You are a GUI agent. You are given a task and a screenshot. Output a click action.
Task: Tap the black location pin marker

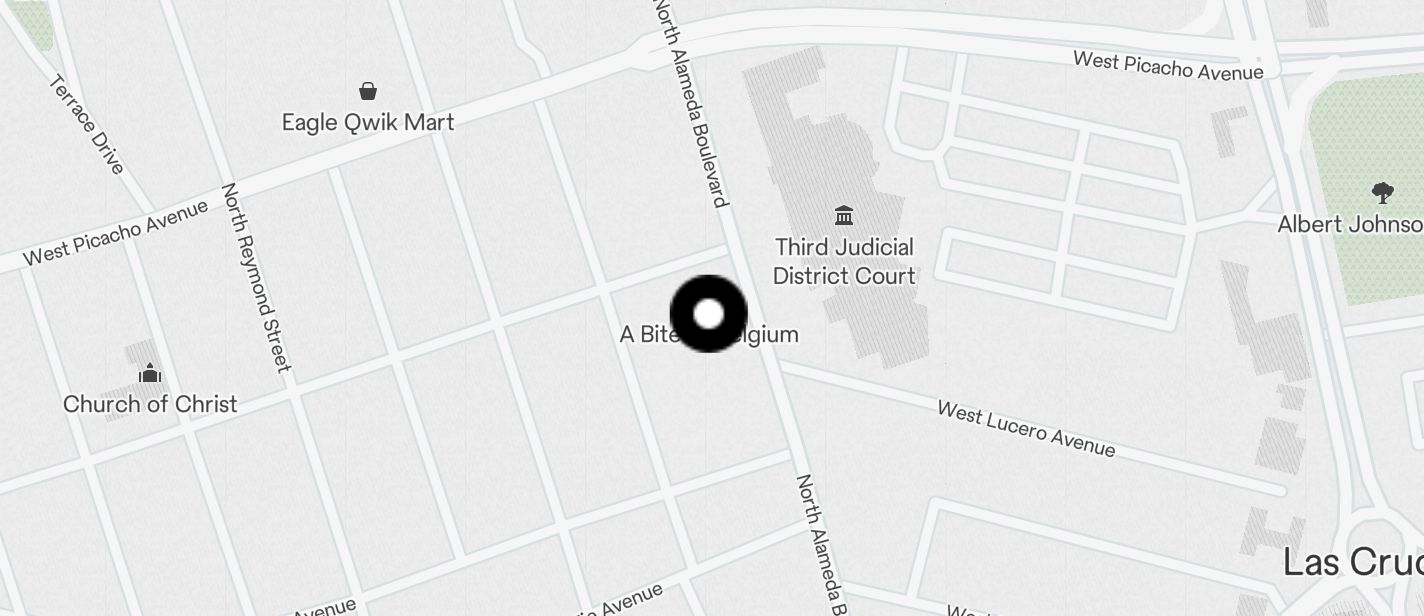point(708,314)
